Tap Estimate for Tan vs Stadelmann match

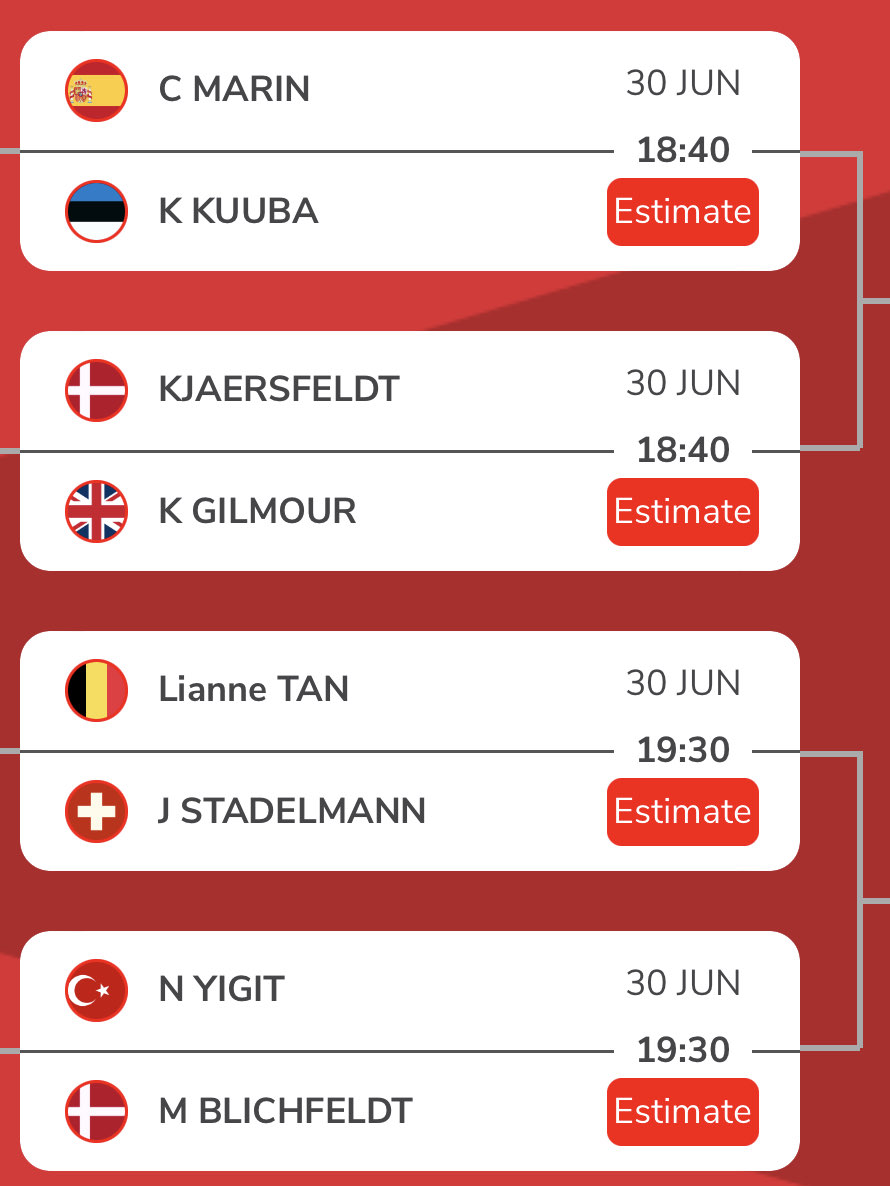coord(682,811)
